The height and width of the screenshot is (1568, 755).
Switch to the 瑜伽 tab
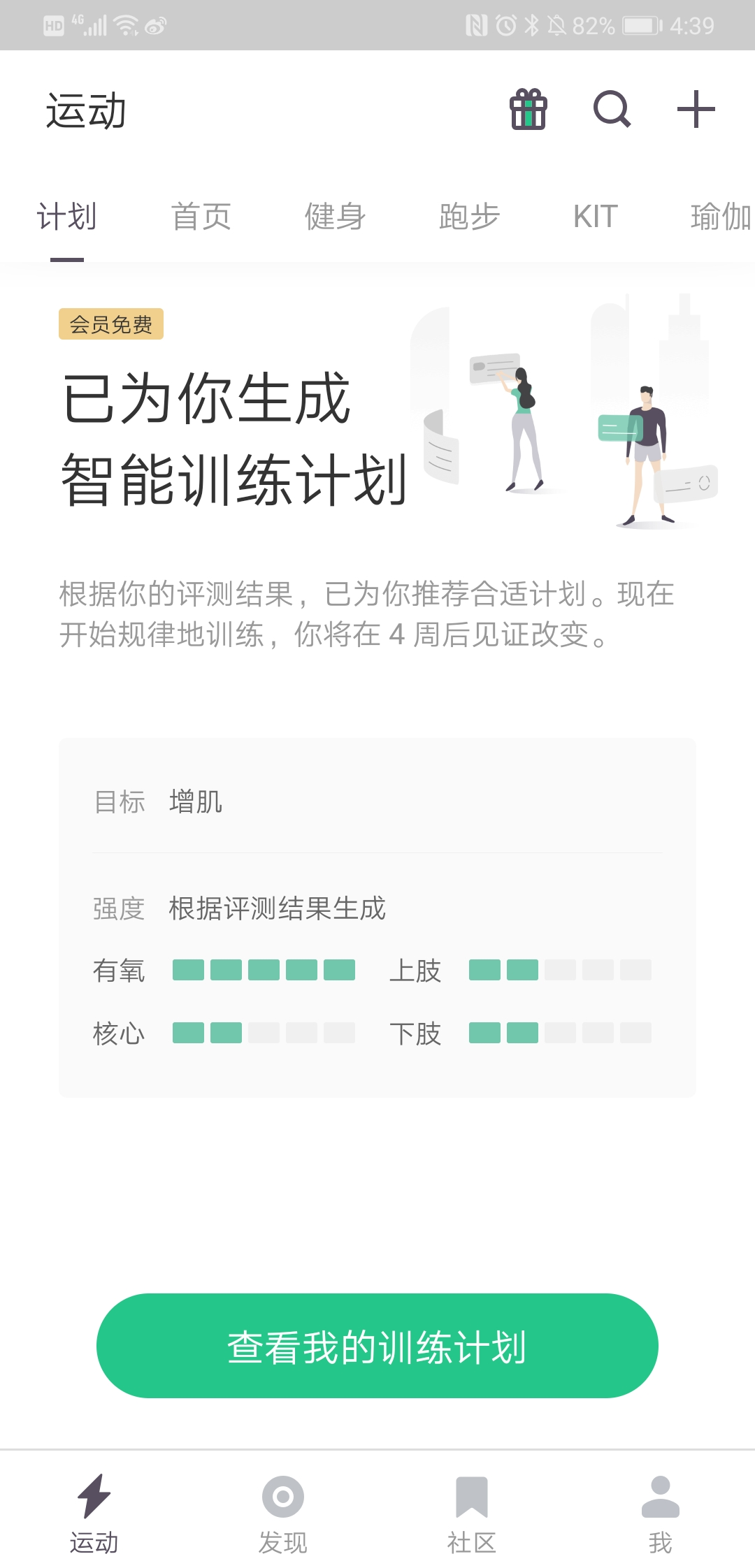point(721,217)
